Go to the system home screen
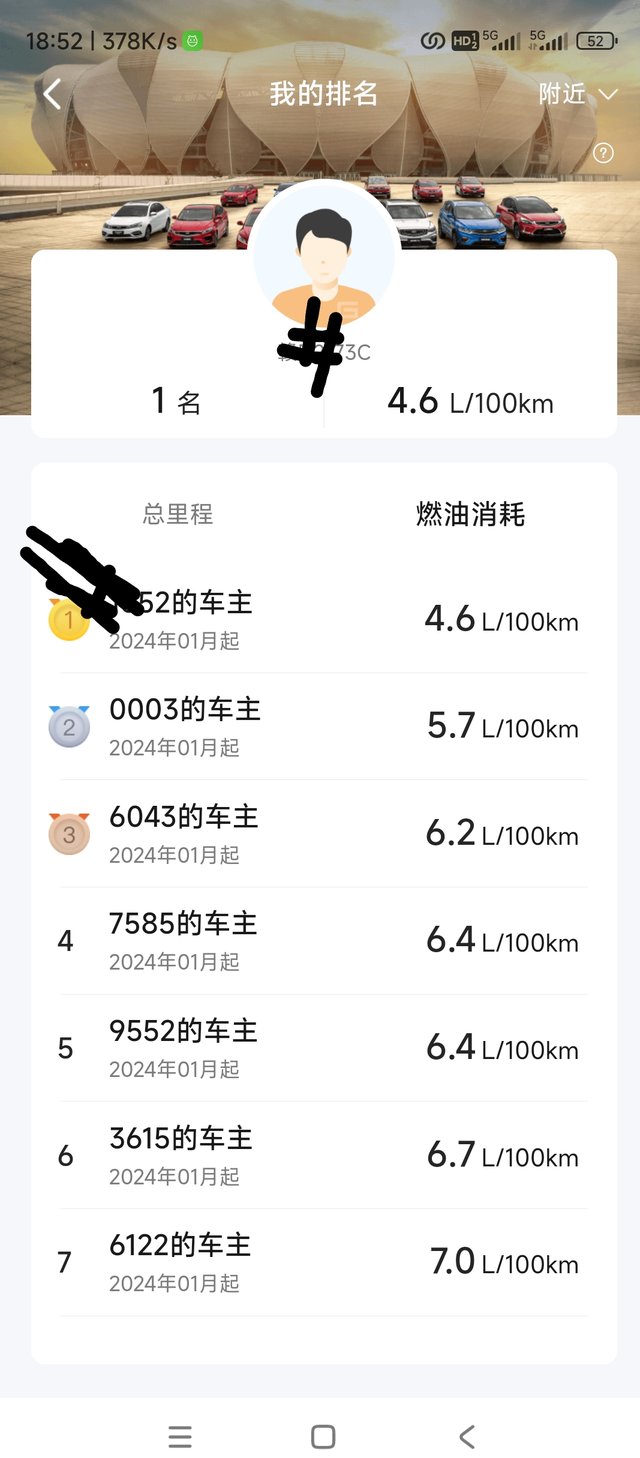 pyautogui.click(x=323, y=1437)
